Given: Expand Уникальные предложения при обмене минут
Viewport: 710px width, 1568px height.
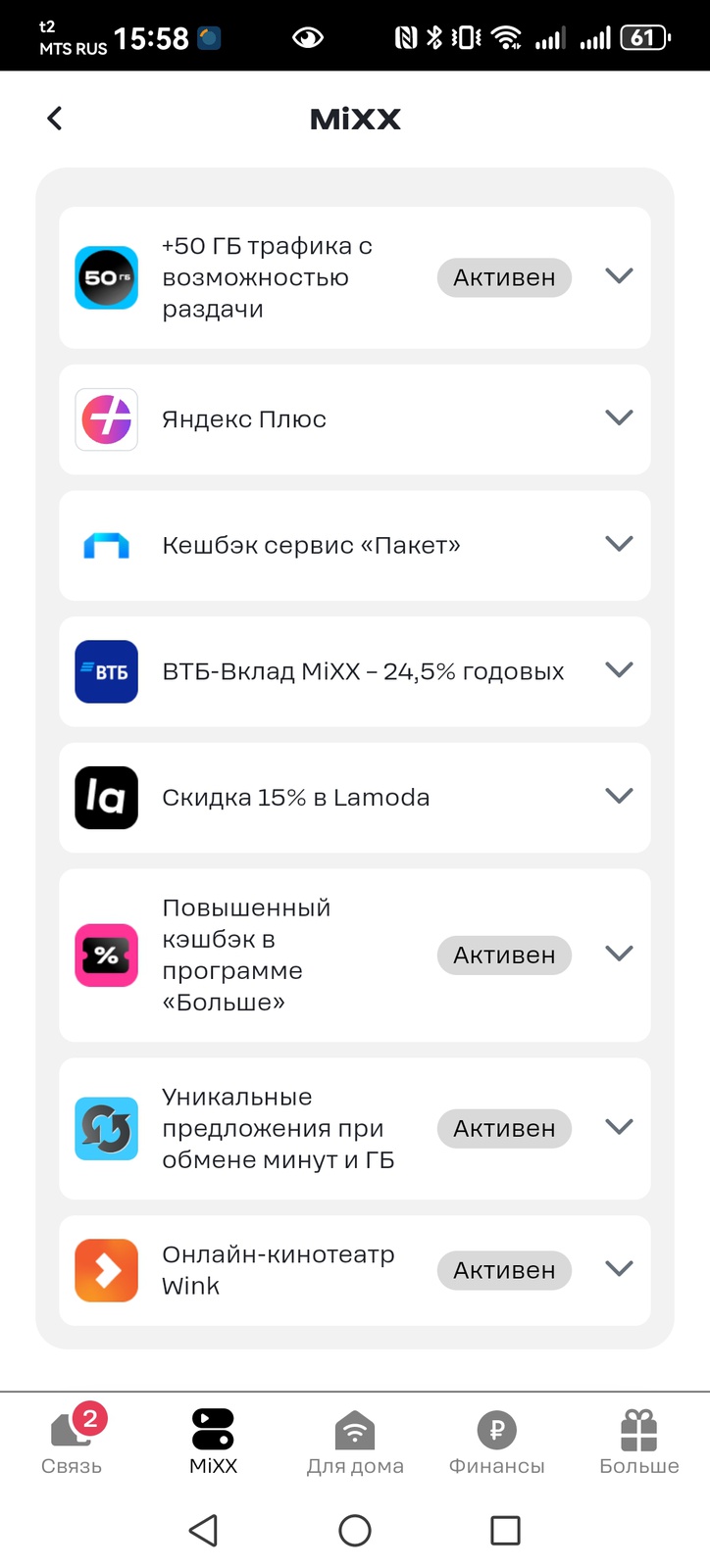Looking at the screenshot, I should pyautogui.click(x=619, y=1127).
